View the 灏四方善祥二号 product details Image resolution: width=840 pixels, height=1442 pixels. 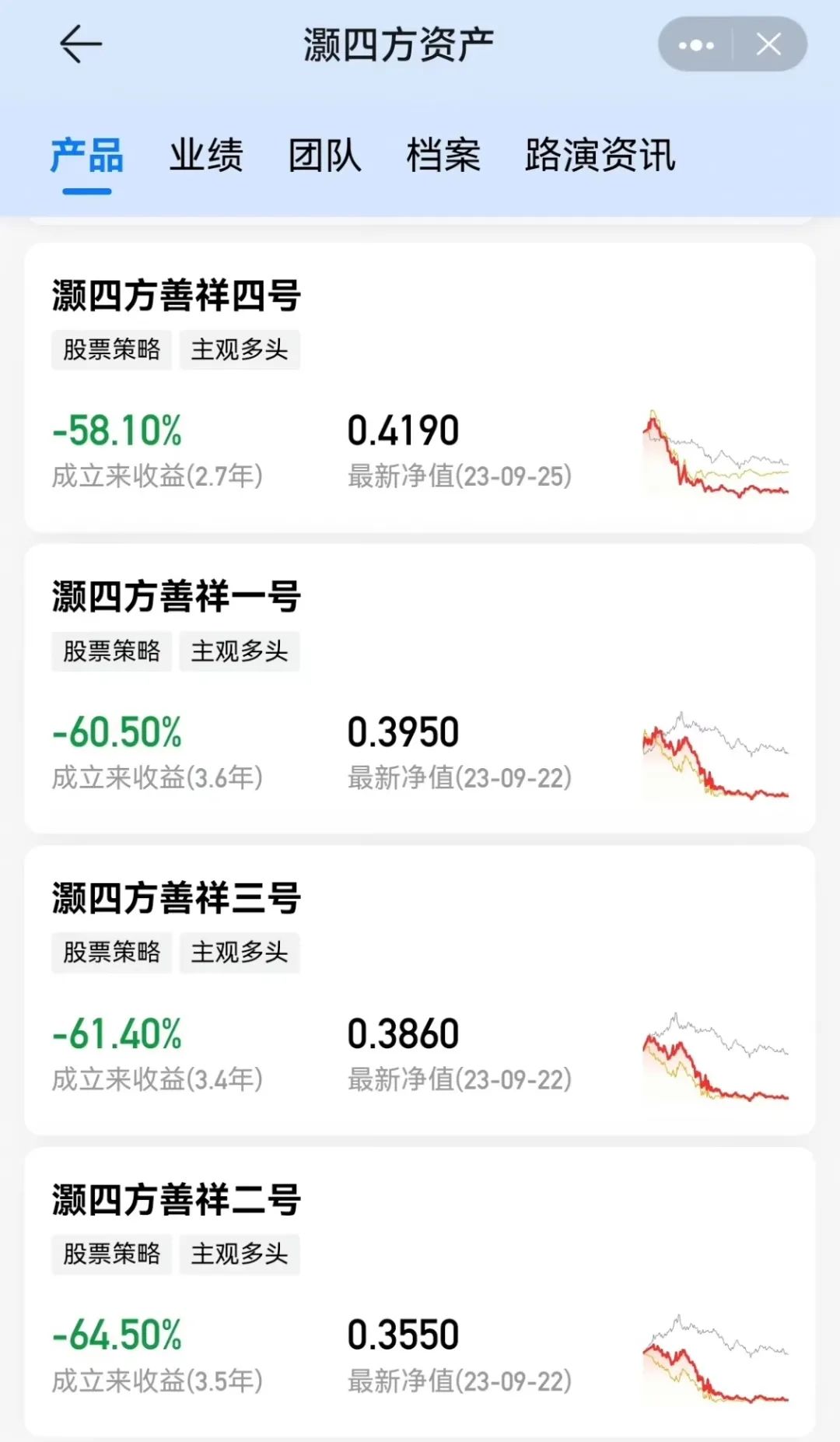tap(420, 1292)
